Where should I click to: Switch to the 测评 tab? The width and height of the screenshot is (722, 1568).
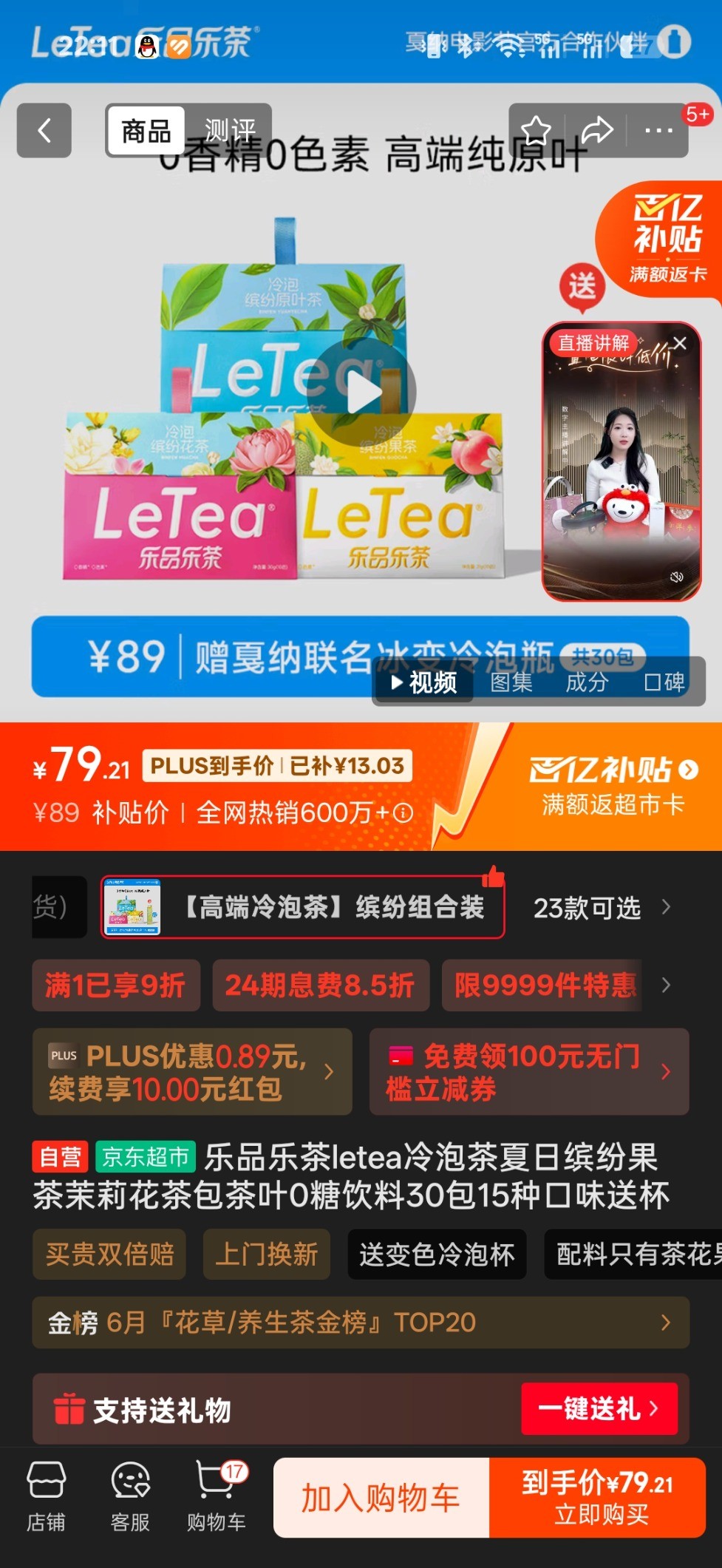tap(230, 131)
